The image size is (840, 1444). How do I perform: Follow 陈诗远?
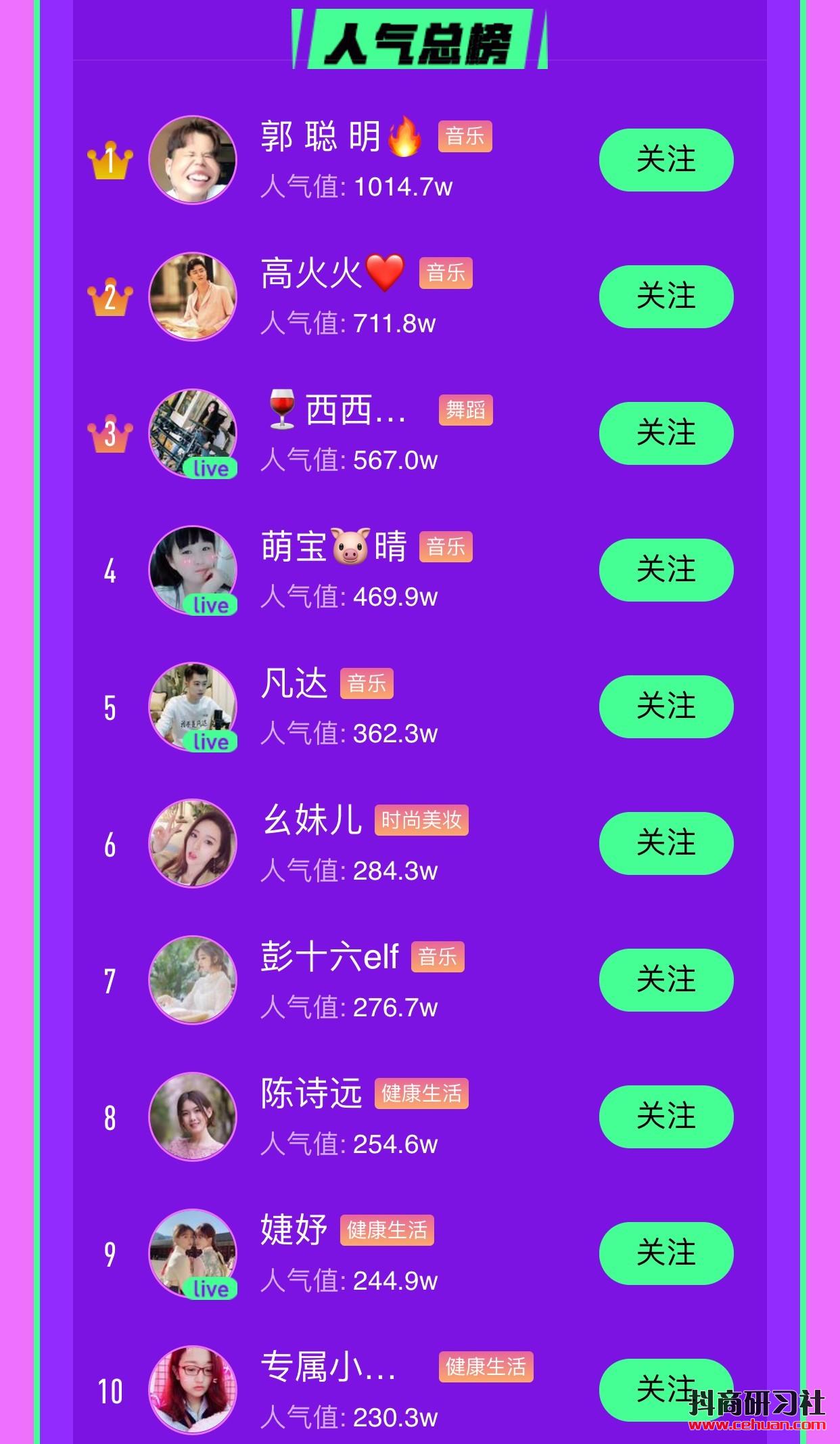pyautogui.click(x=666, y=1116)
